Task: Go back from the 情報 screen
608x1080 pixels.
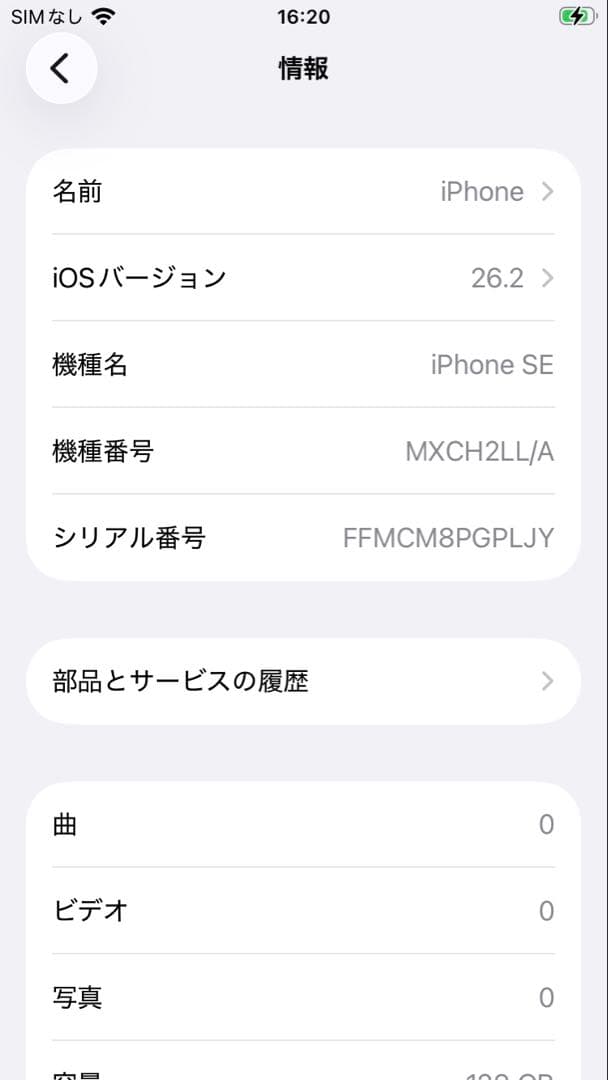Action: pyautogui.click(x=61, y=69)
